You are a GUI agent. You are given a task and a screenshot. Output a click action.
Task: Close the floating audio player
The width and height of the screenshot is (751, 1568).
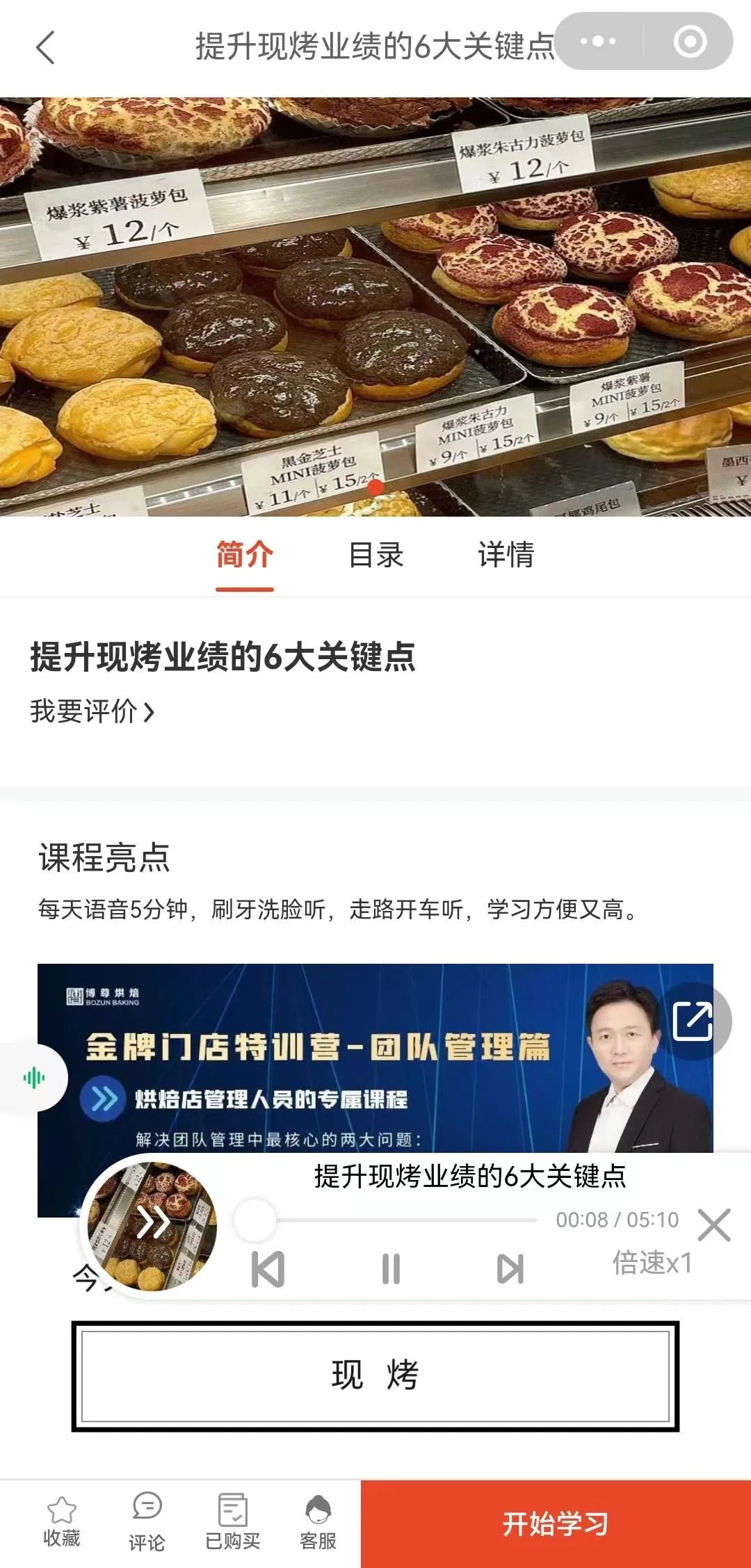coord(714,1225)
